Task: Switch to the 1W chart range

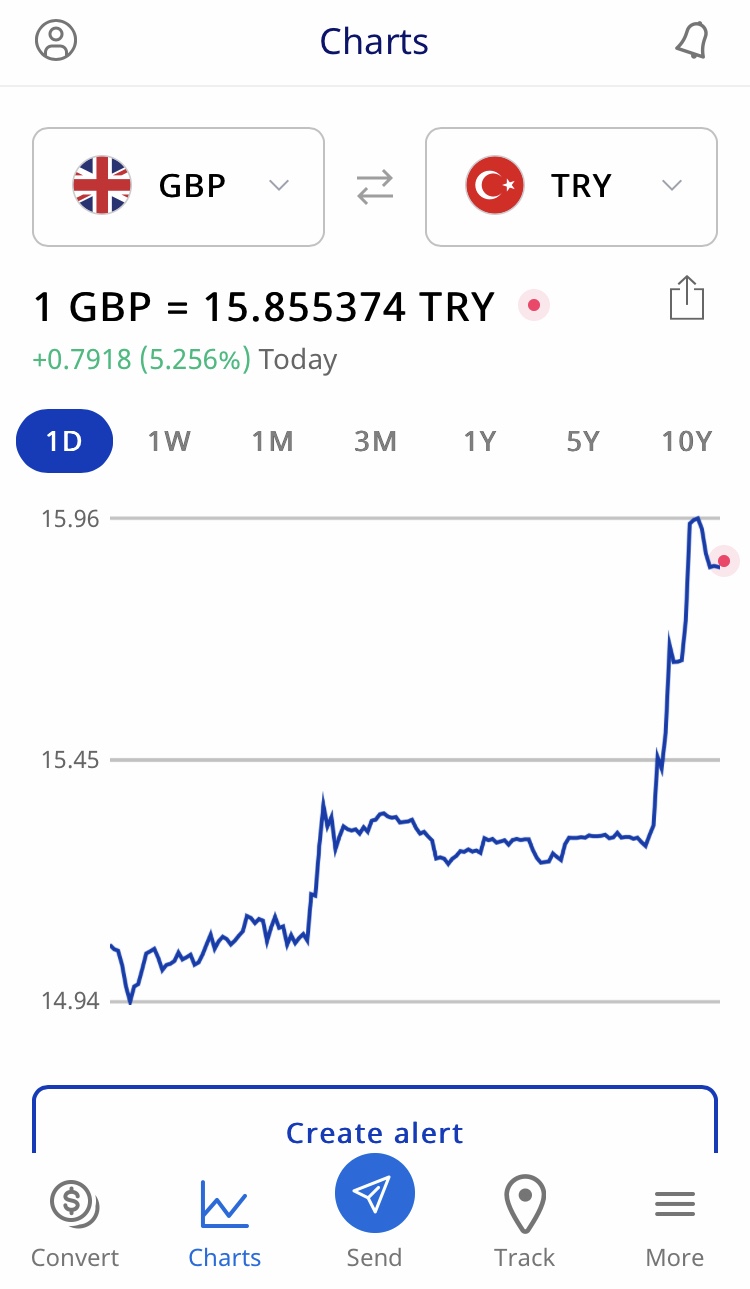Action: [x=169, y=441]
